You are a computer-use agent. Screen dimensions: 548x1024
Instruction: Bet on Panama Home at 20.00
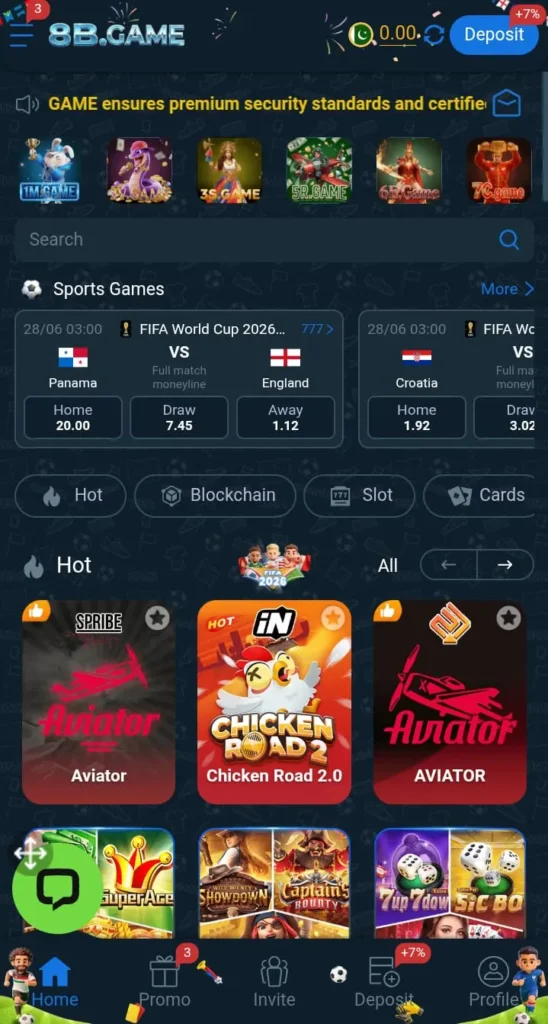click(x=73, y=417)
